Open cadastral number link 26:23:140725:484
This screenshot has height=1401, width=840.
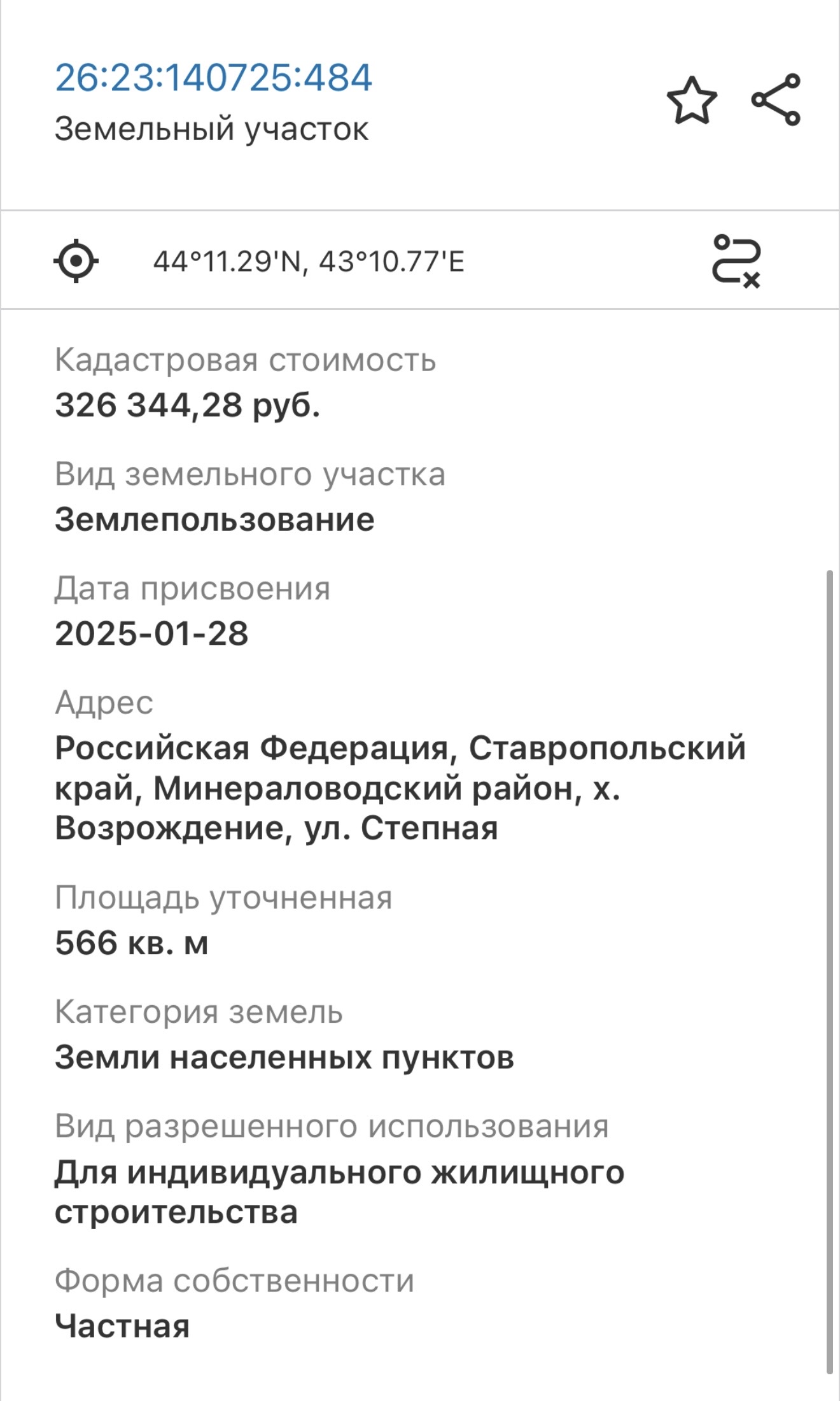(x=213, y=78)
